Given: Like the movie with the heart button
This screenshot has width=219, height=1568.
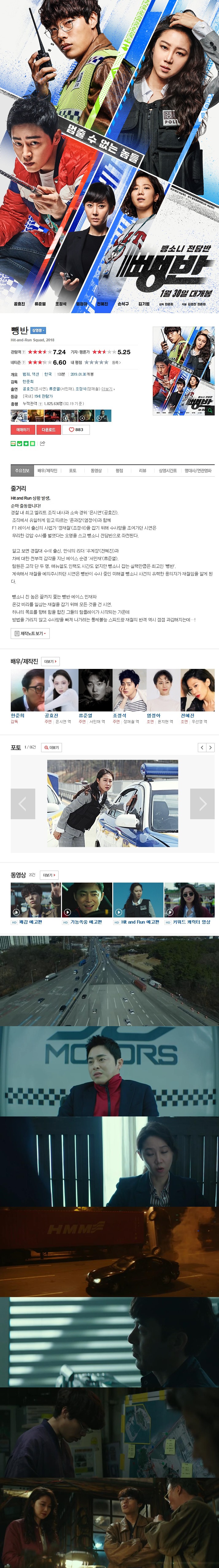Looking at the screenshot, I should (x=76, y=429).
